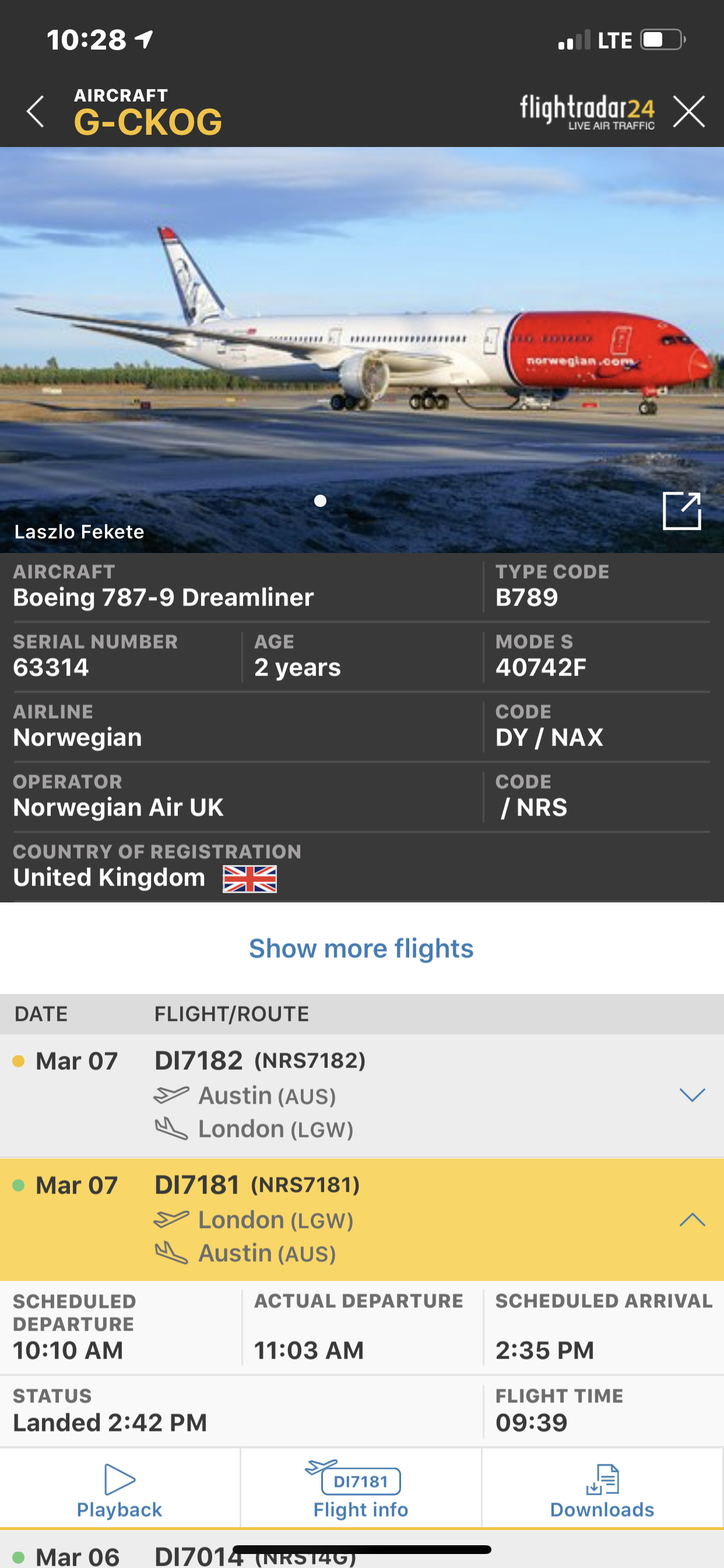Collapse the DI7181 London to Austin flight
This screenshot has width=724, height=1568.
coord(692,1219)
